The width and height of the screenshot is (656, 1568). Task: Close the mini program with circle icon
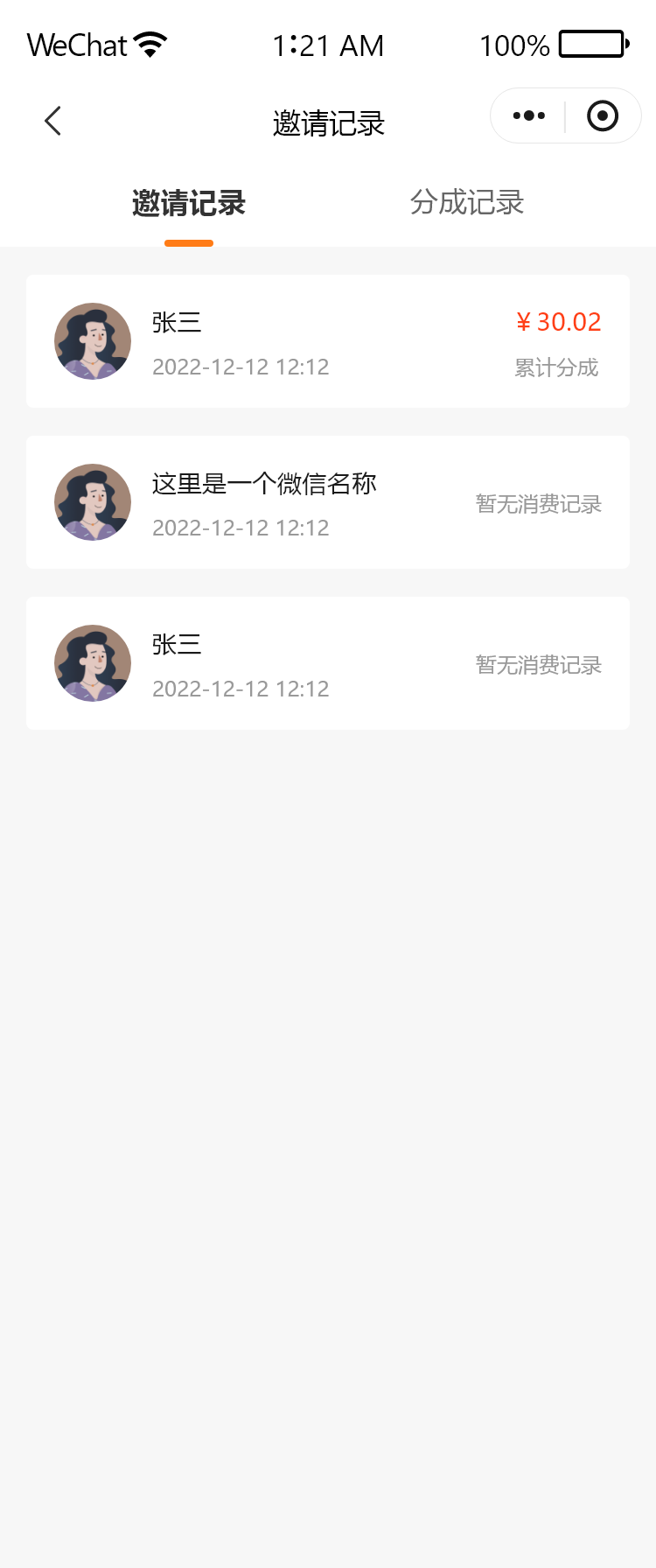602,115
